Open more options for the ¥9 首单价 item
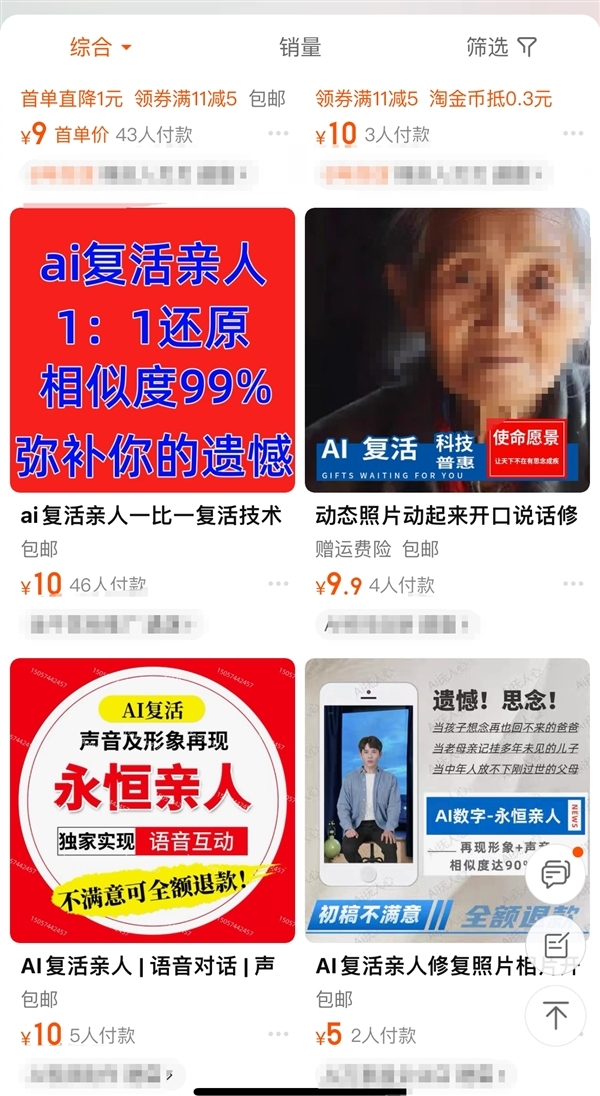The height and width of the screenshot is (1096, 600). point(278,133)
